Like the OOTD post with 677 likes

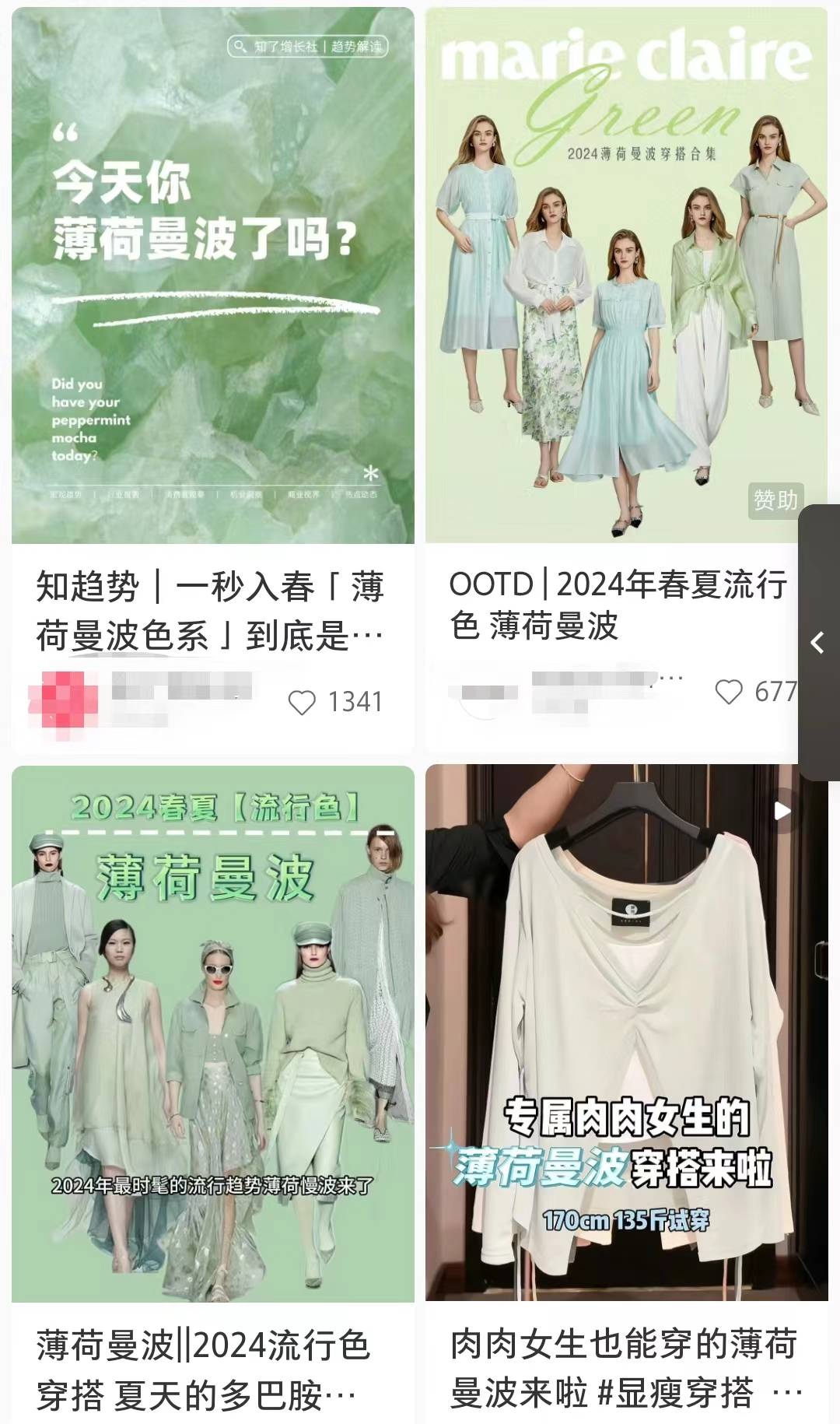[729, 691]
